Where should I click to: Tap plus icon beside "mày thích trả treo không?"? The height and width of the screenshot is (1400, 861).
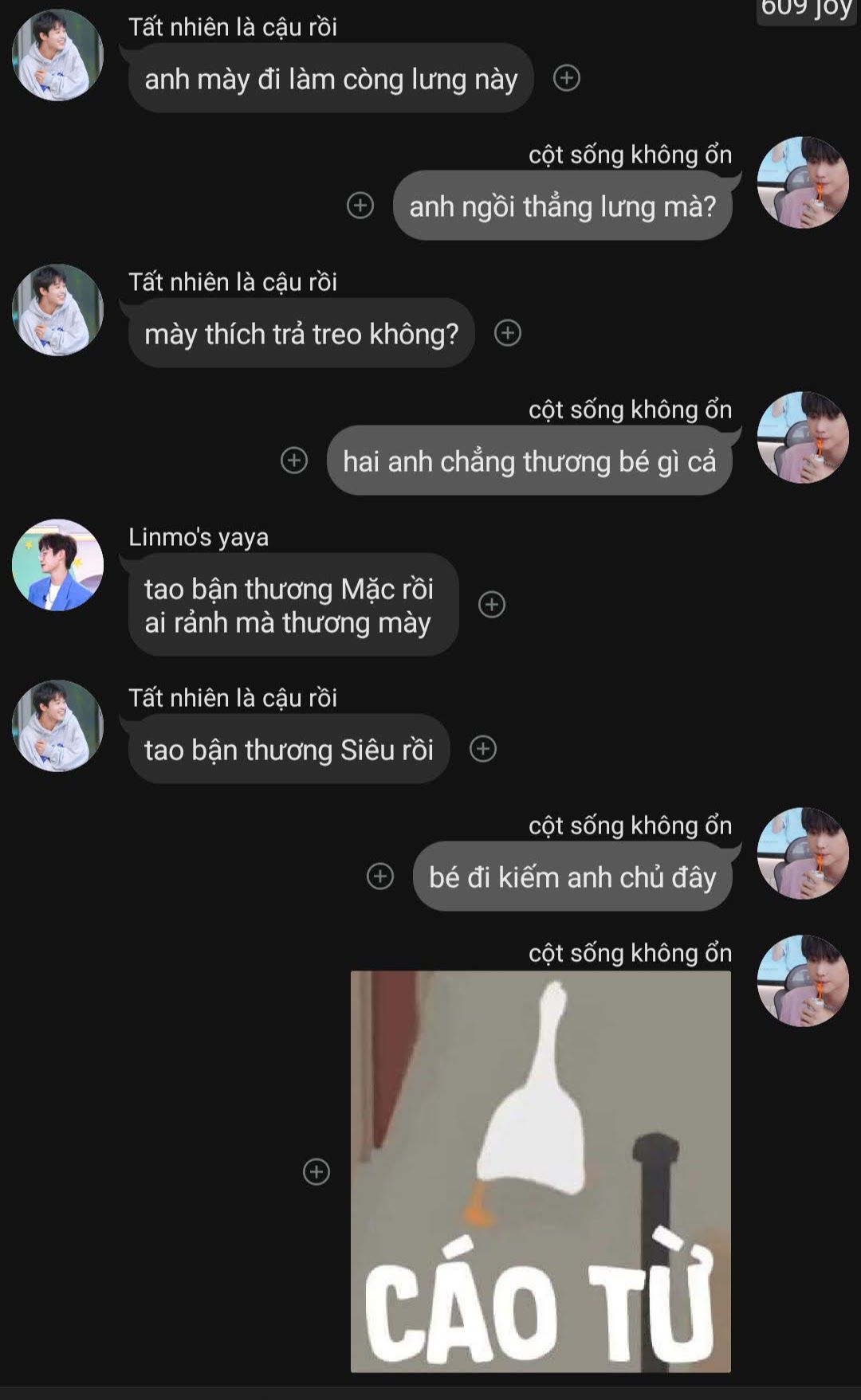(x=508, y=333)
